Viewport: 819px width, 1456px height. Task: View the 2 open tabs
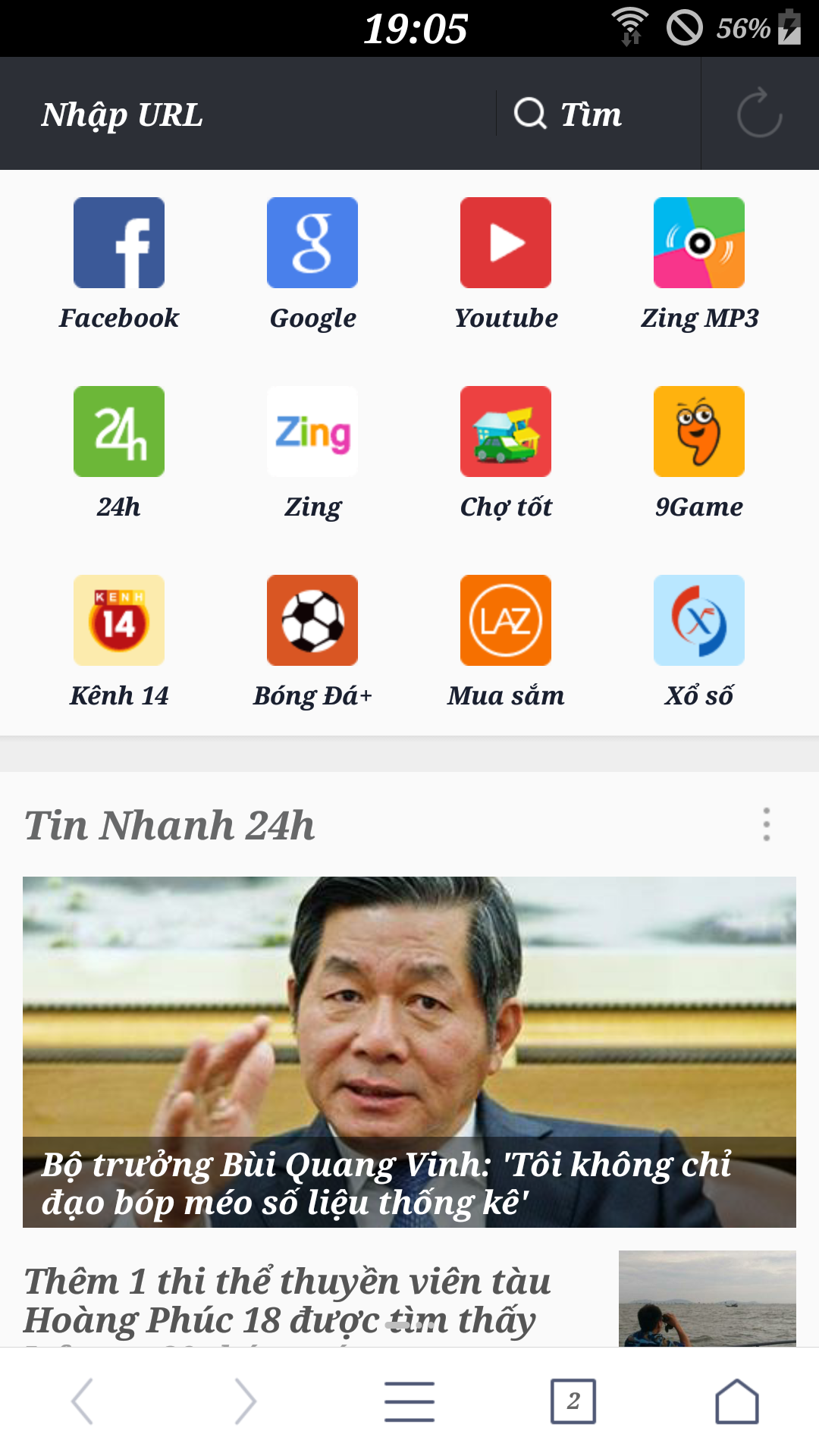click(x=573, y=1401)
